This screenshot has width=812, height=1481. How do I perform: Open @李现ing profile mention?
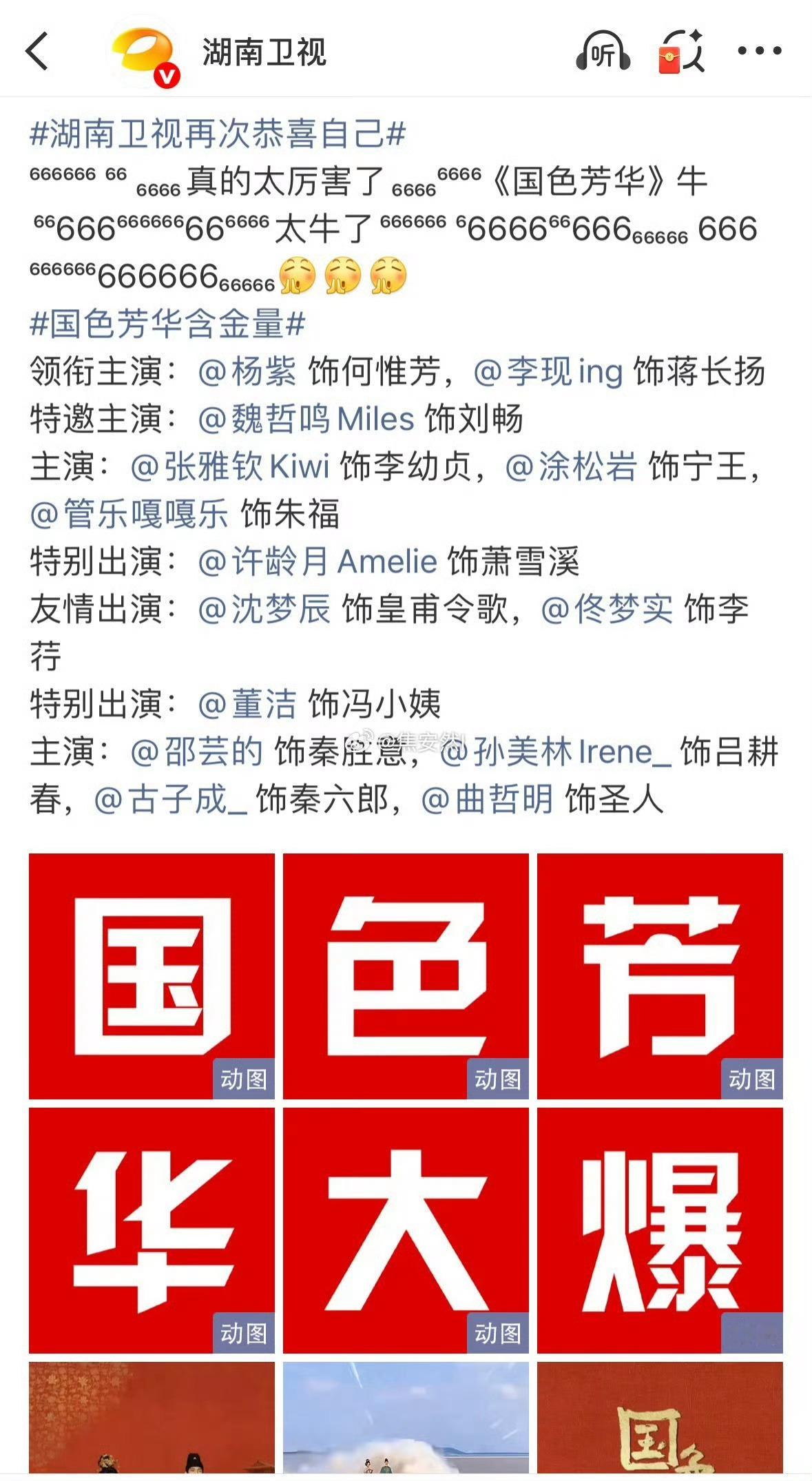[550, 371]
